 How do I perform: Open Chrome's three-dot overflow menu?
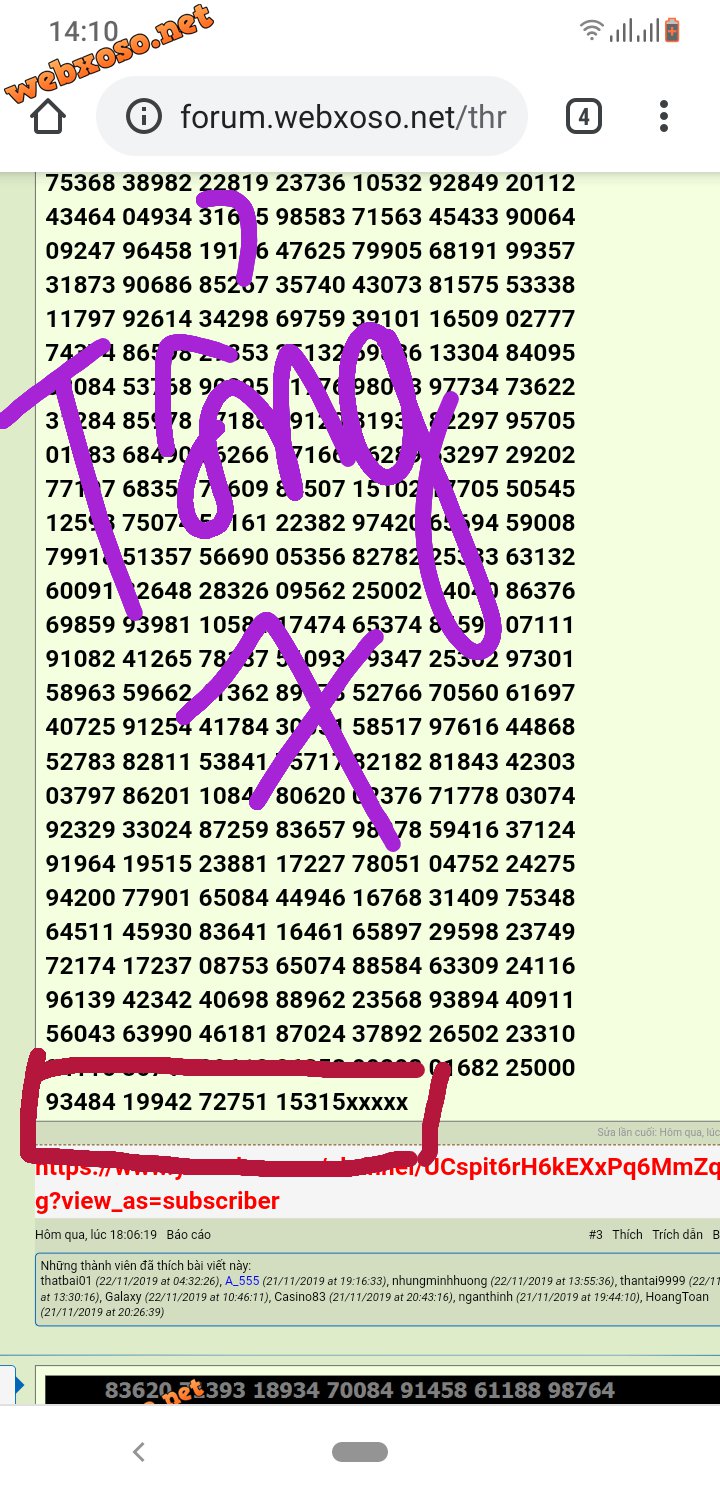tap(664, 117)
